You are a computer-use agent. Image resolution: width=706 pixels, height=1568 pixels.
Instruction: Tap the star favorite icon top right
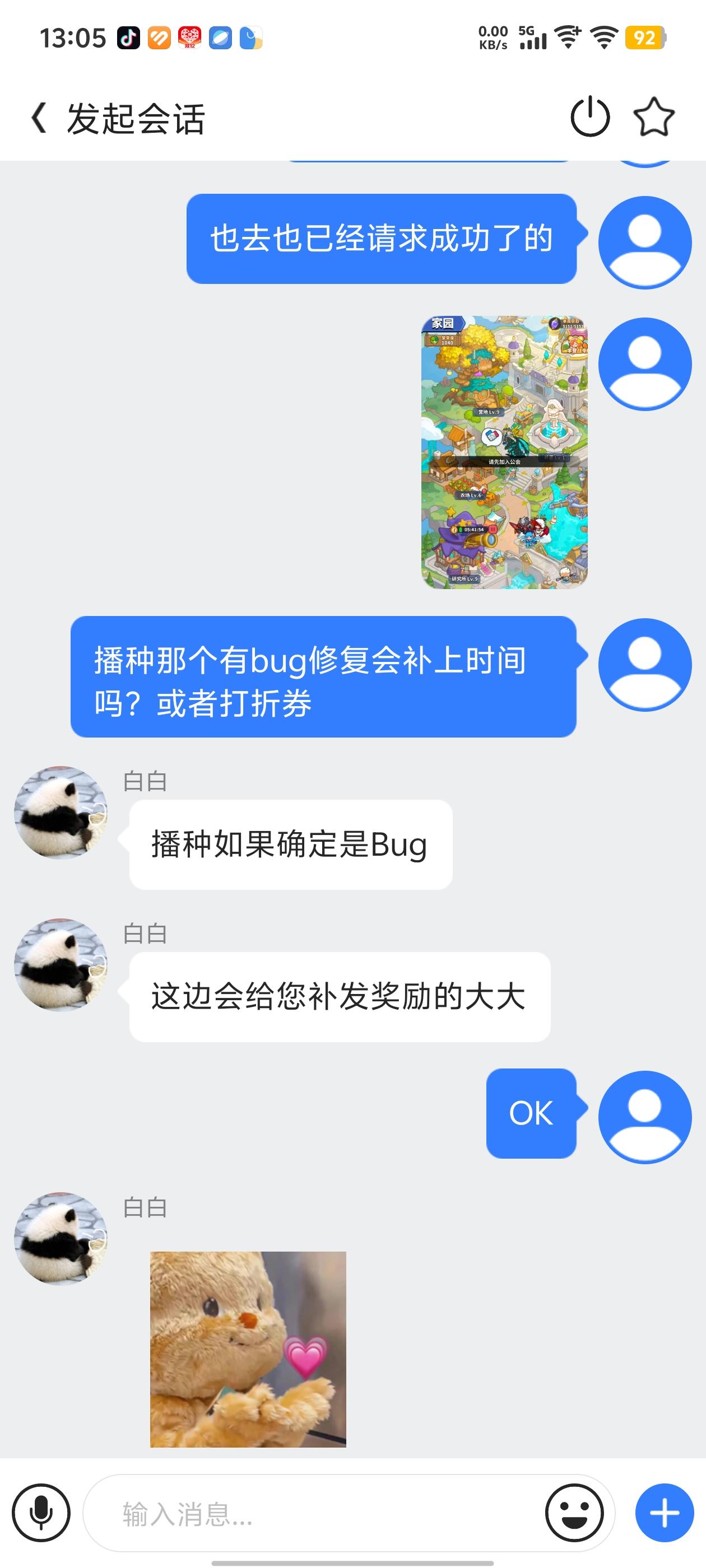[x=655, y=116]
